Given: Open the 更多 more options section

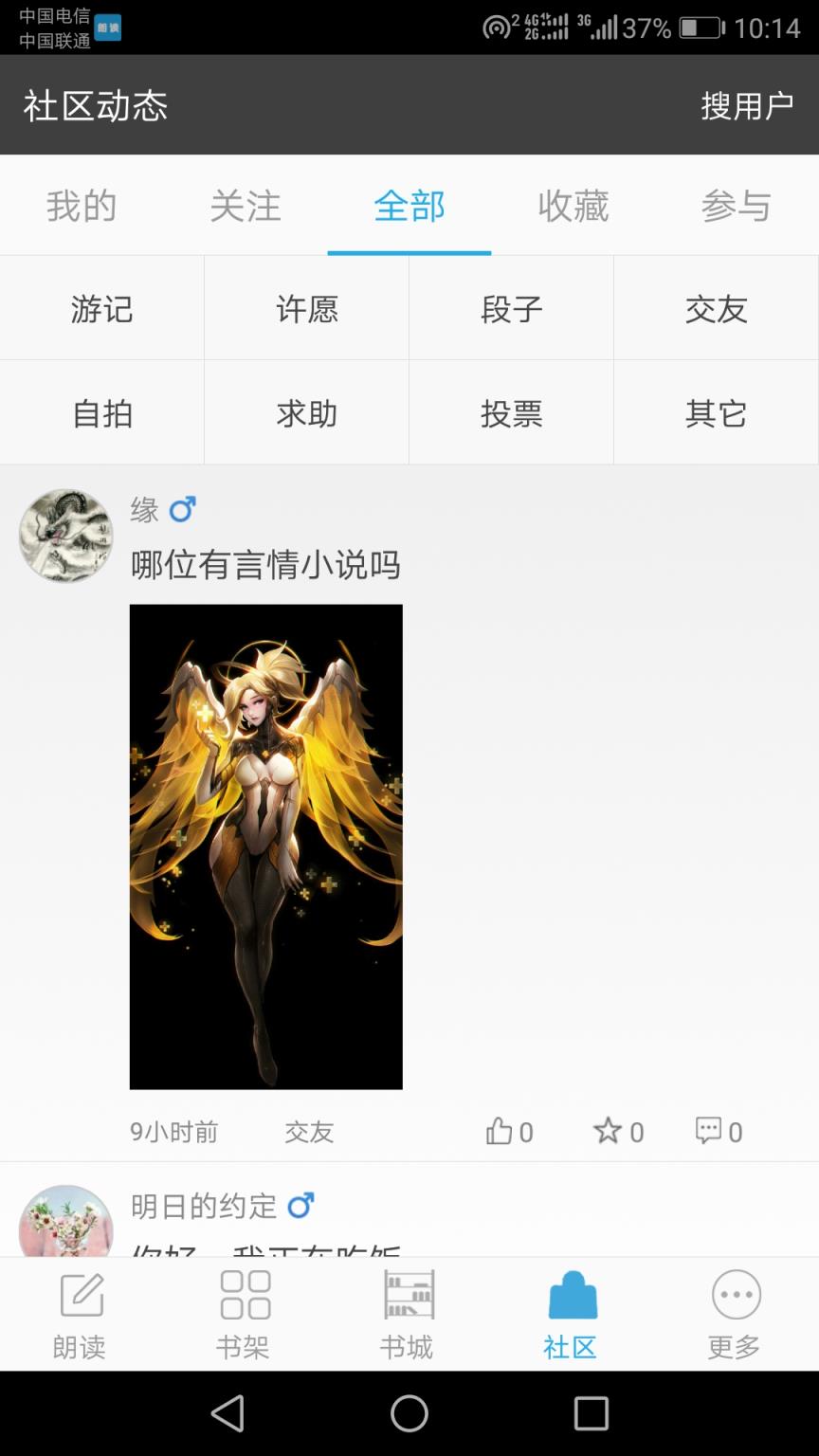Looking at the screenshot, I should pos(737,1313).
